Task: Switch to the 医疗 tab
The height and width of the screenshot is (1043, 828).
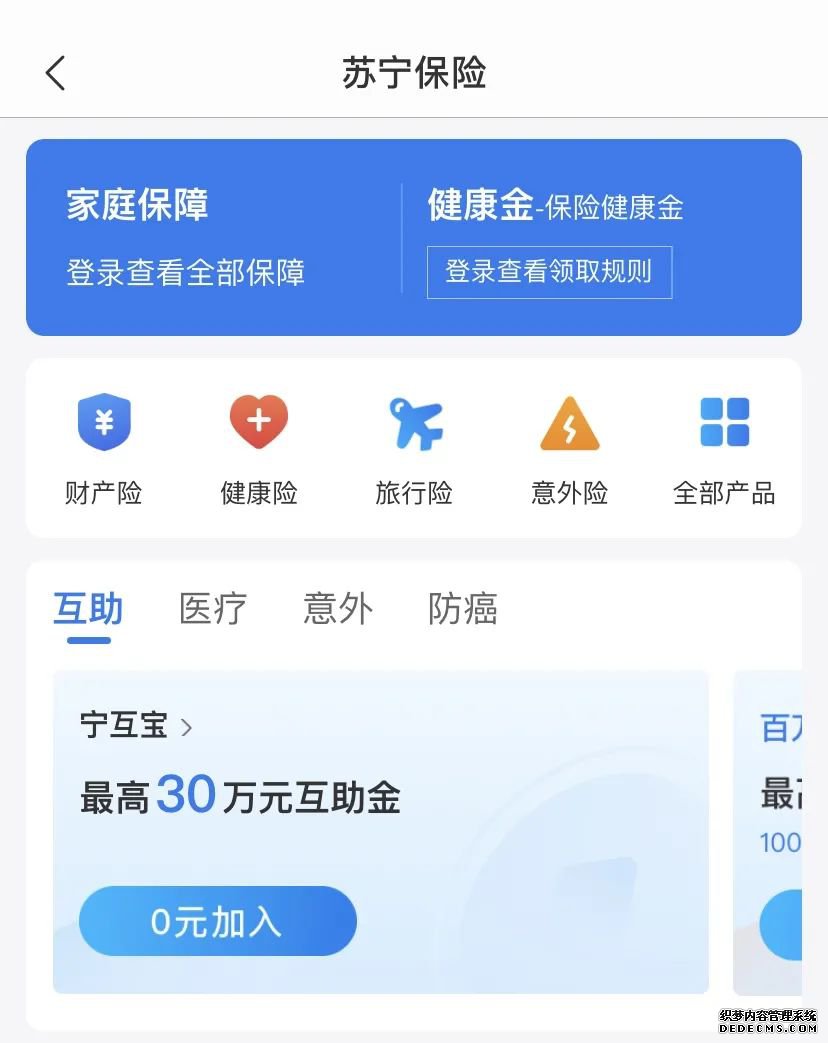Action: [213, 608]
